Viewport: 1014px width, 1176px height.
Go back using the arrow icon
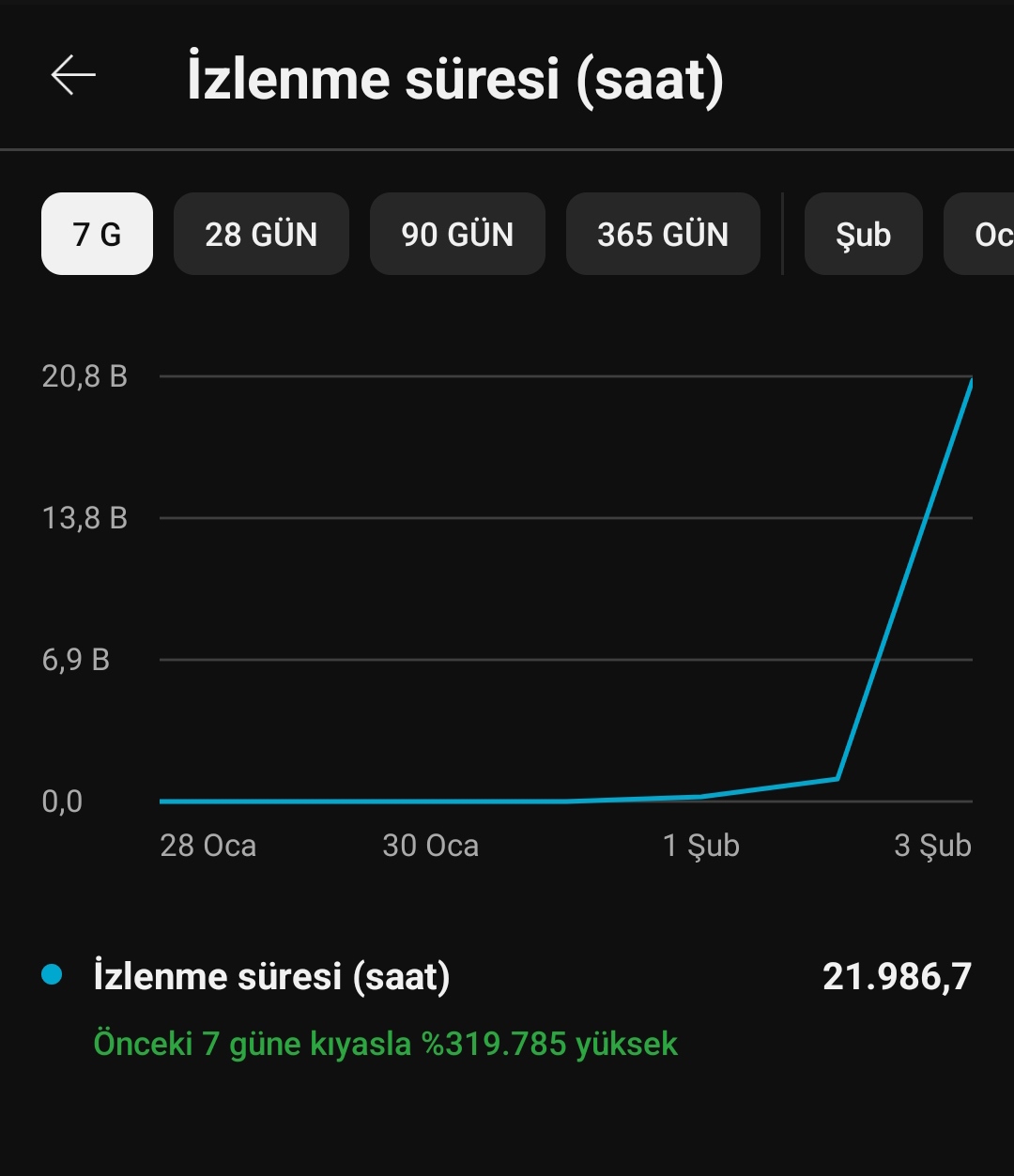pos(73,76)
